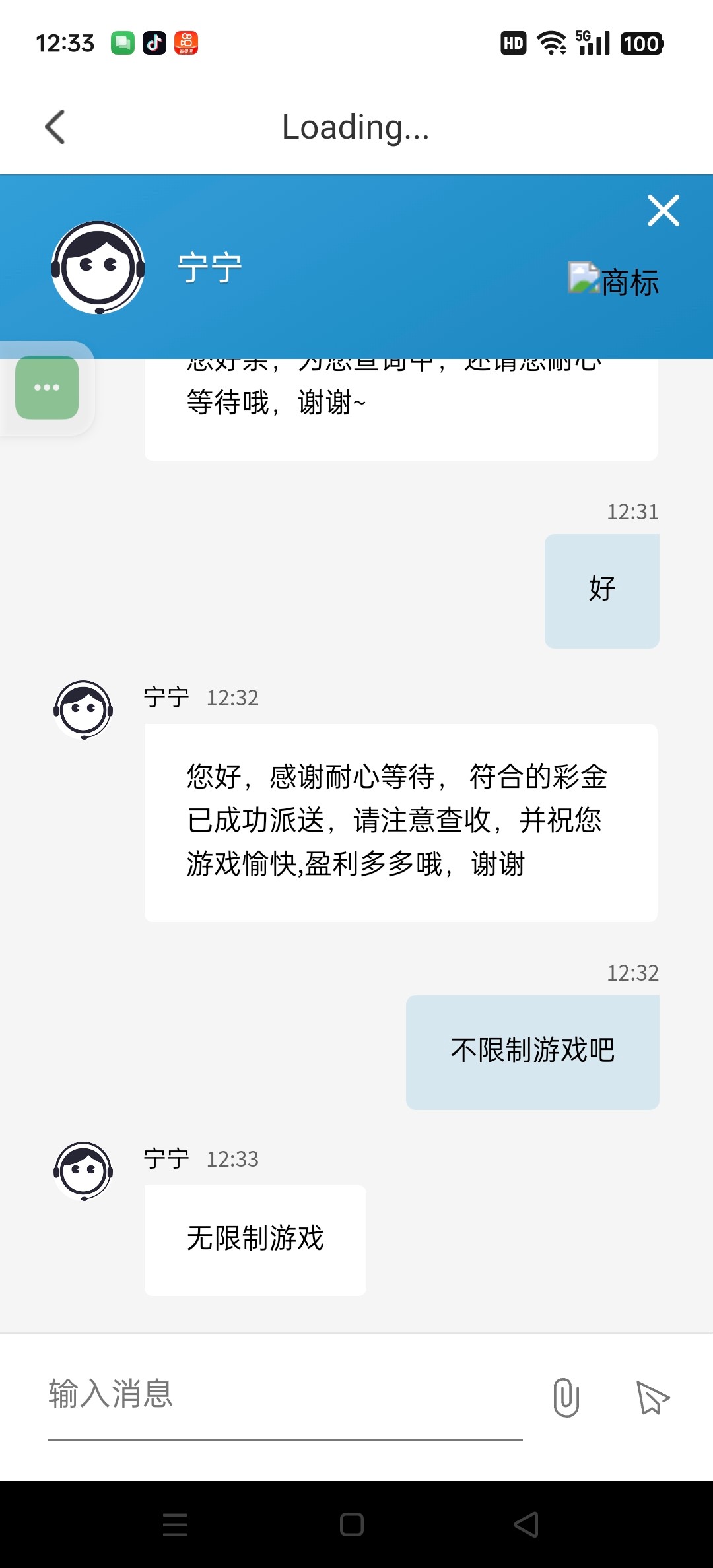Viewport: 713px width, 1568px height.
Task: Close the chat with the X icon
Action: coord(663,211)
